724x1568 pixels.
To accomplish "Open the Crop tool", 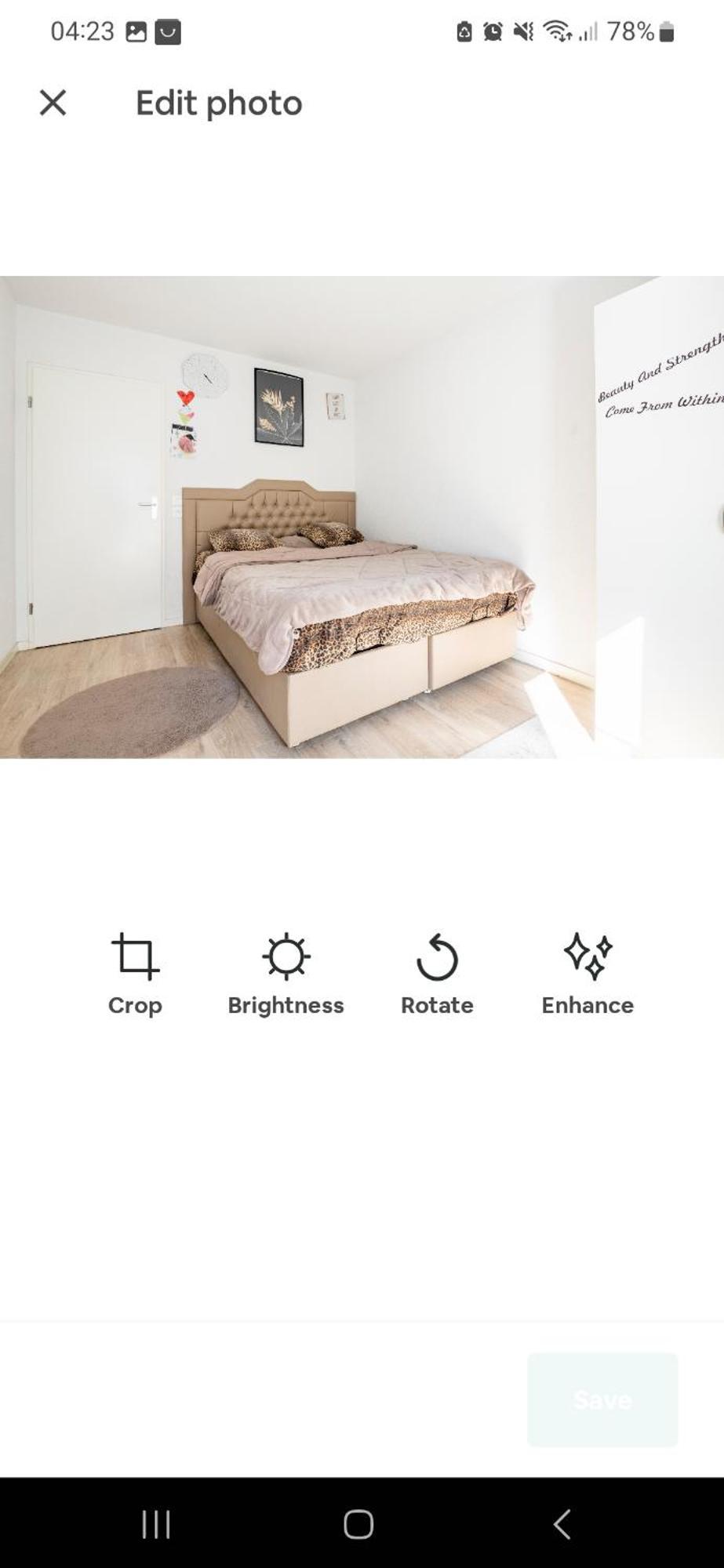I will [x=135, y=974].
